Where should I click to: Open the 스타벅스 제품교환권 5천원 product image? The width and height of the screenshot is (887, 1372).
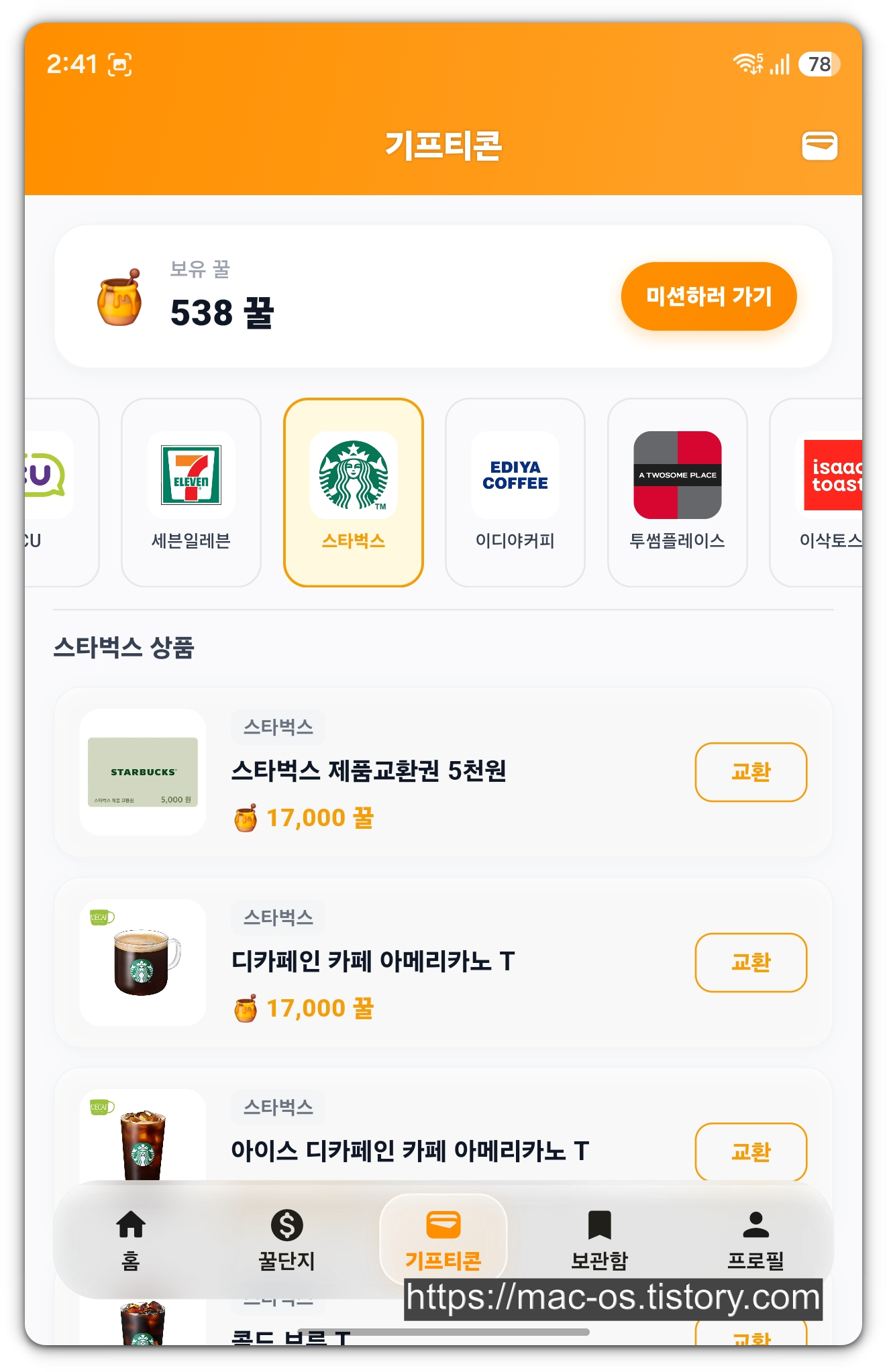point(143,772)
